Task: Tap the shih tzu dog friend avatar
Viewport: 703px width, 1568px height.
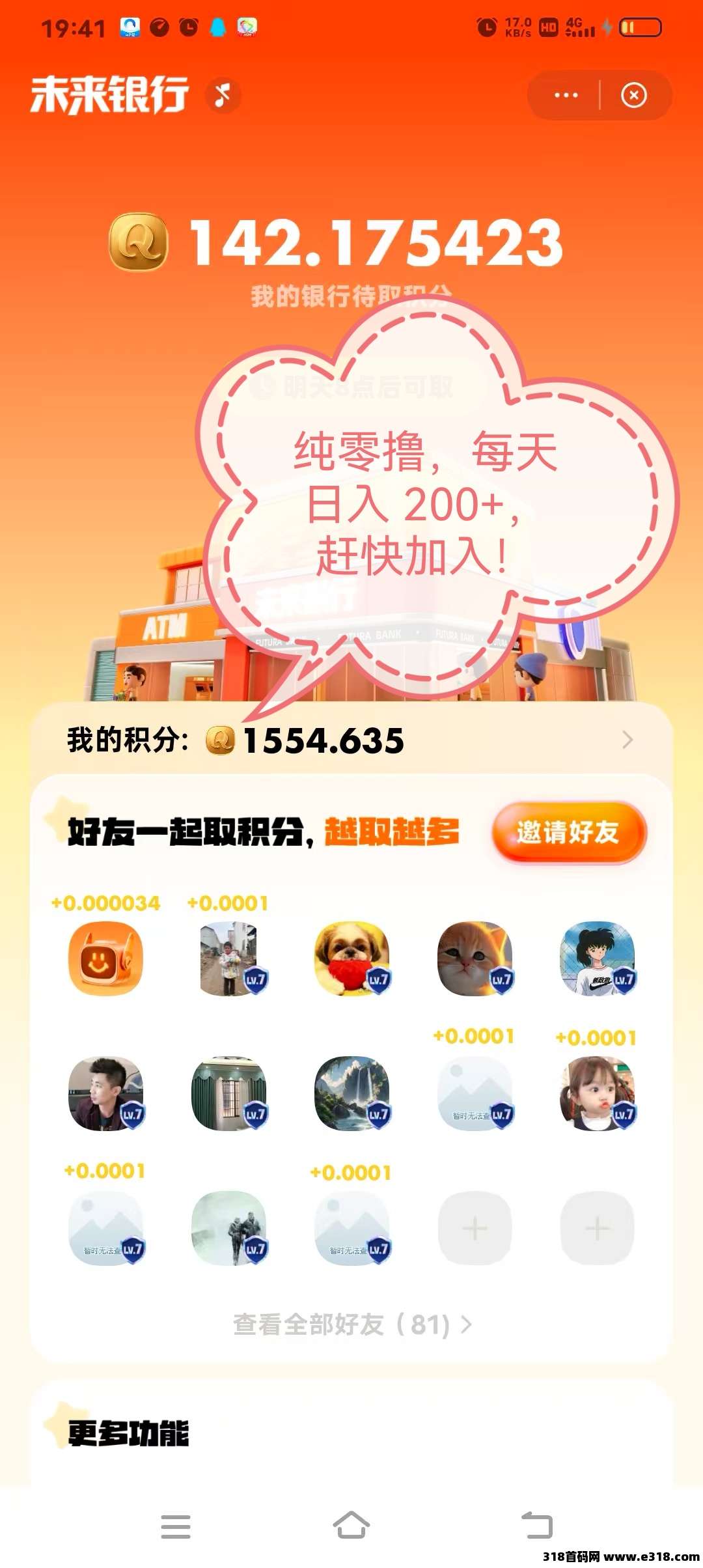Action: click(351, 959)
